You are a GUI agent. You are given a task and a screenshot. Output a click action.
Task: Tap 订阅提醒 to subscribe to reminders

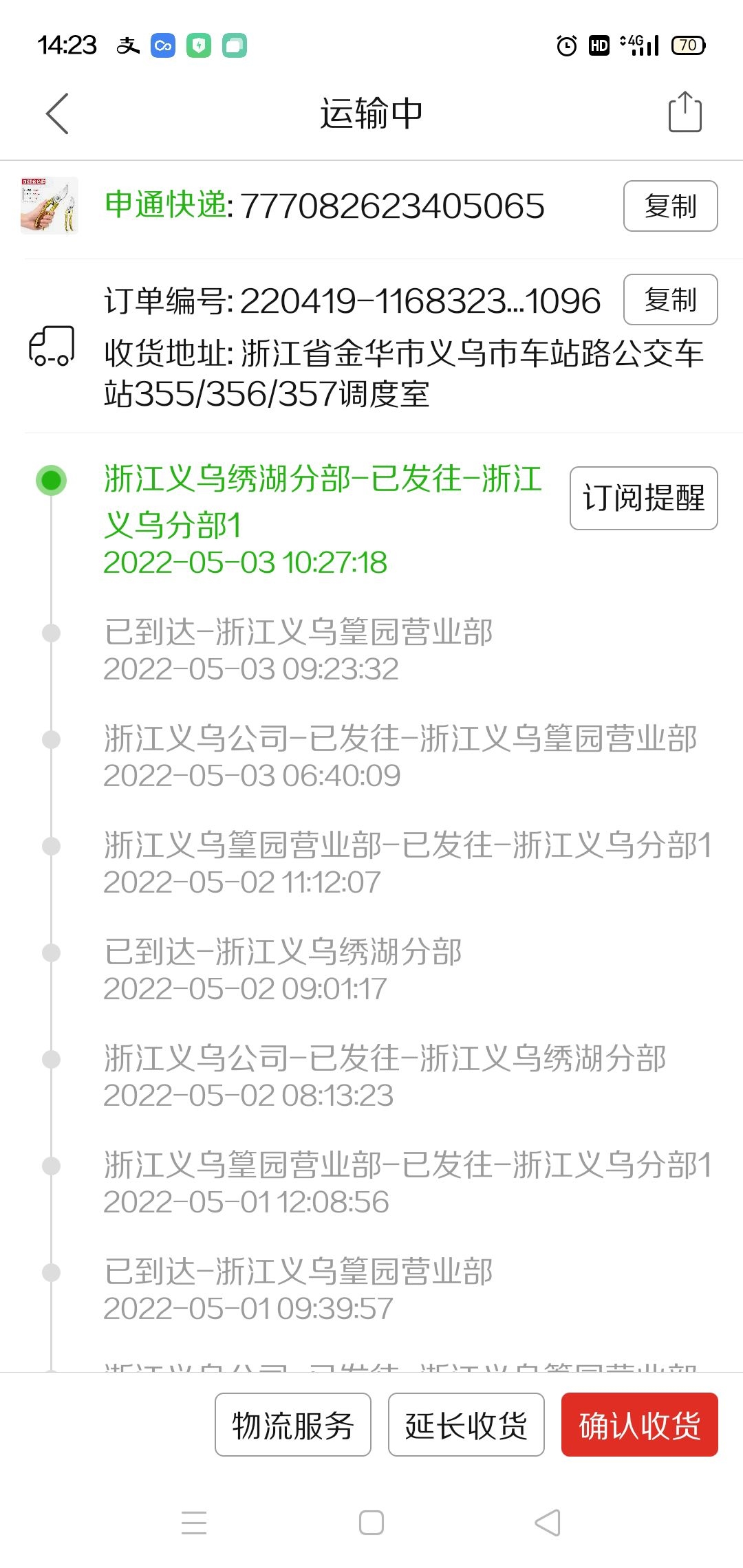(643, 498)
